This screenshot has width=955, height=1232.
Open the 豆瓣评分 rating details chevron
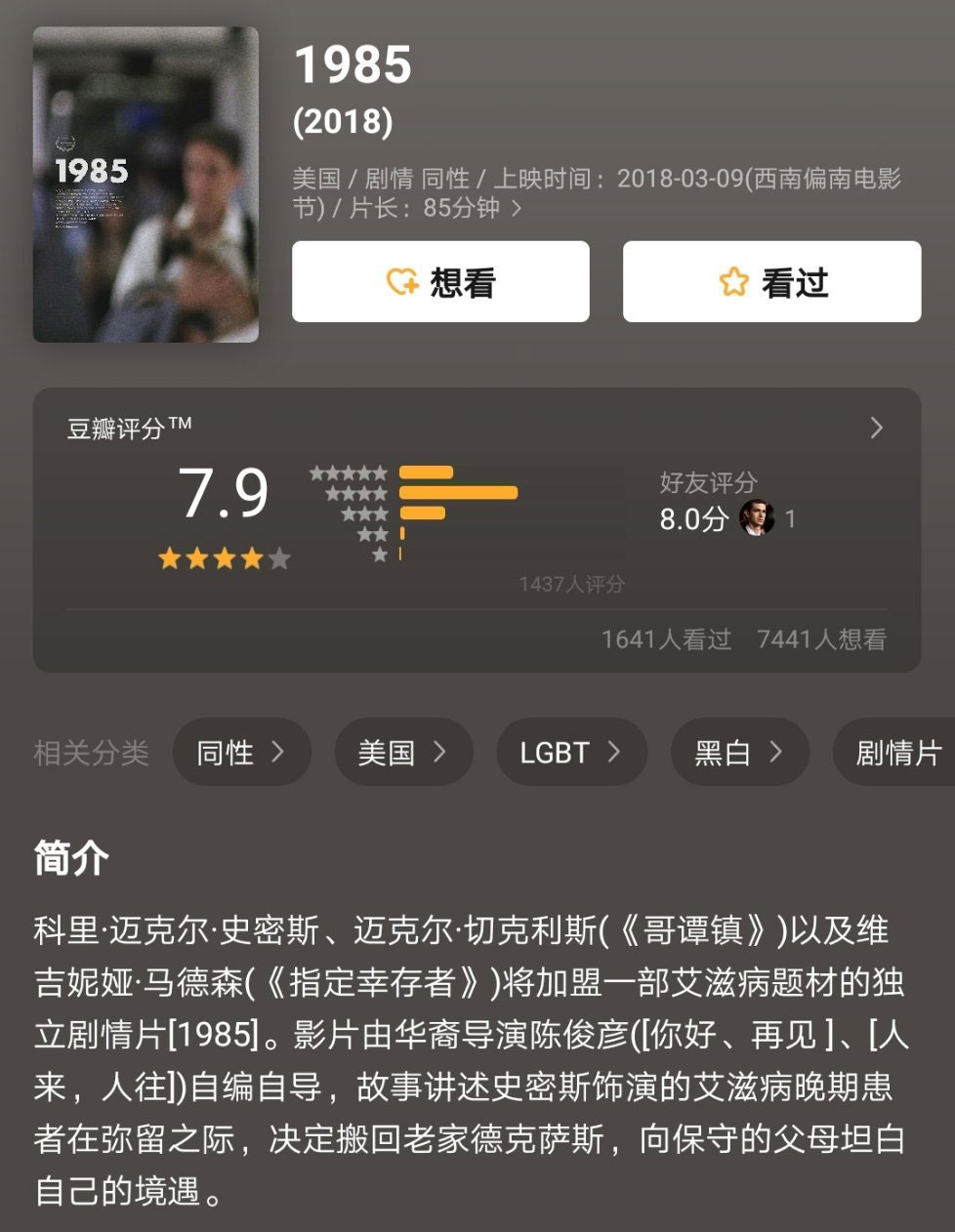click(876, 428)
